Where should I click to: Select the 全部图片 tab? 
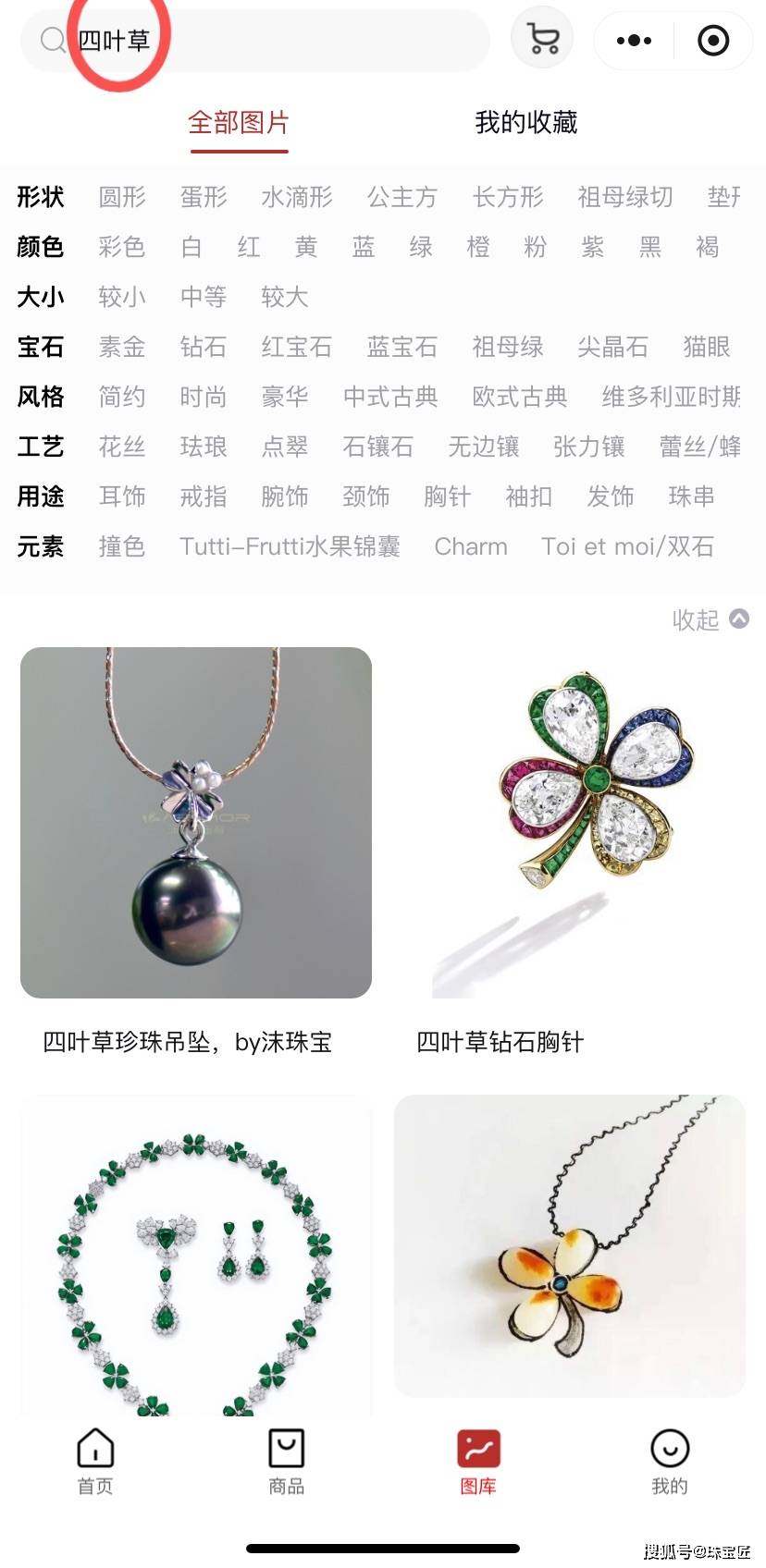click(x=239, y=123)
